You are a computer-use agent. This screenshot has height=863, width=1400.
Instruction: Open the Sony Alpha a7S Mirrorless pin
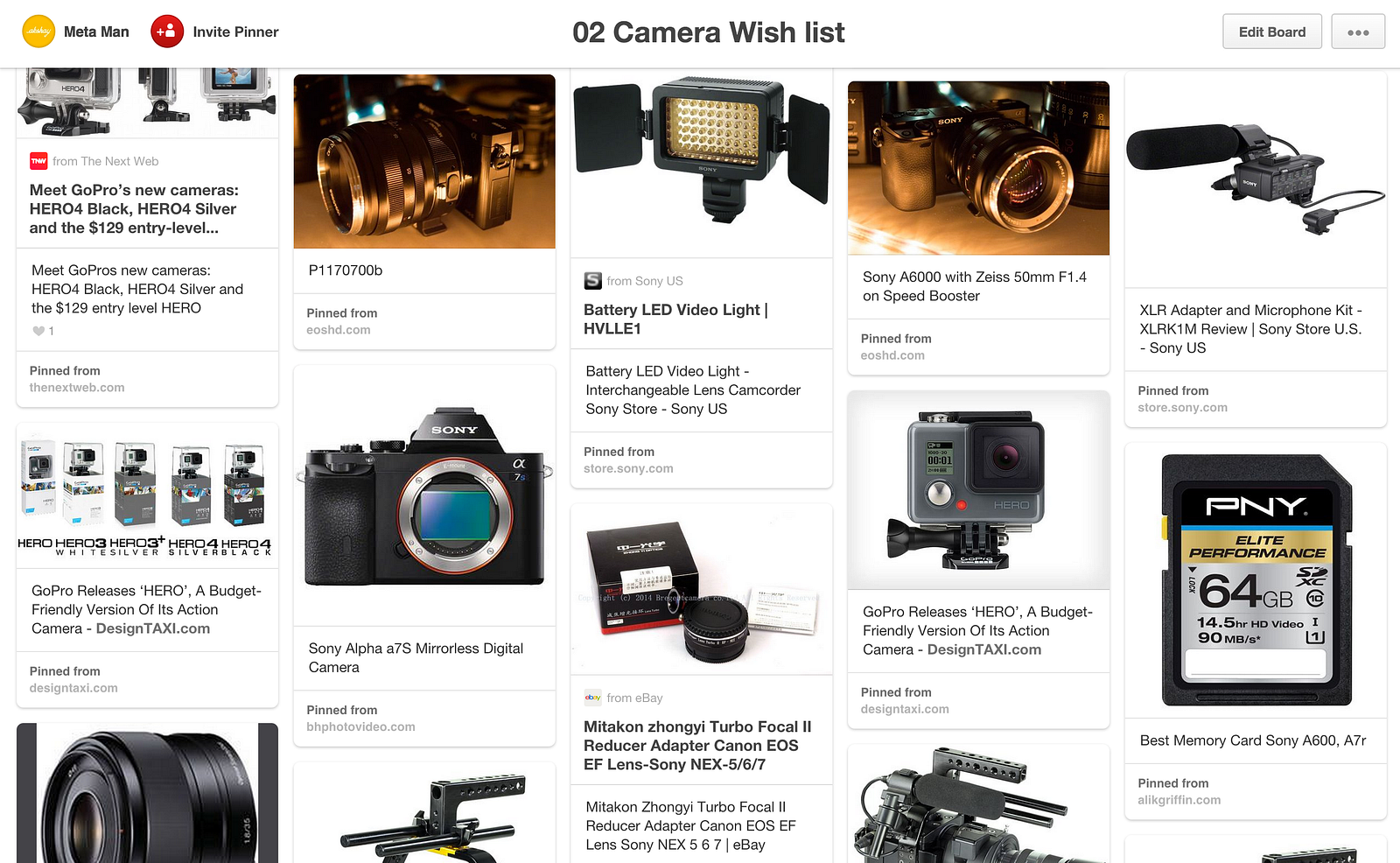point(424,495)
